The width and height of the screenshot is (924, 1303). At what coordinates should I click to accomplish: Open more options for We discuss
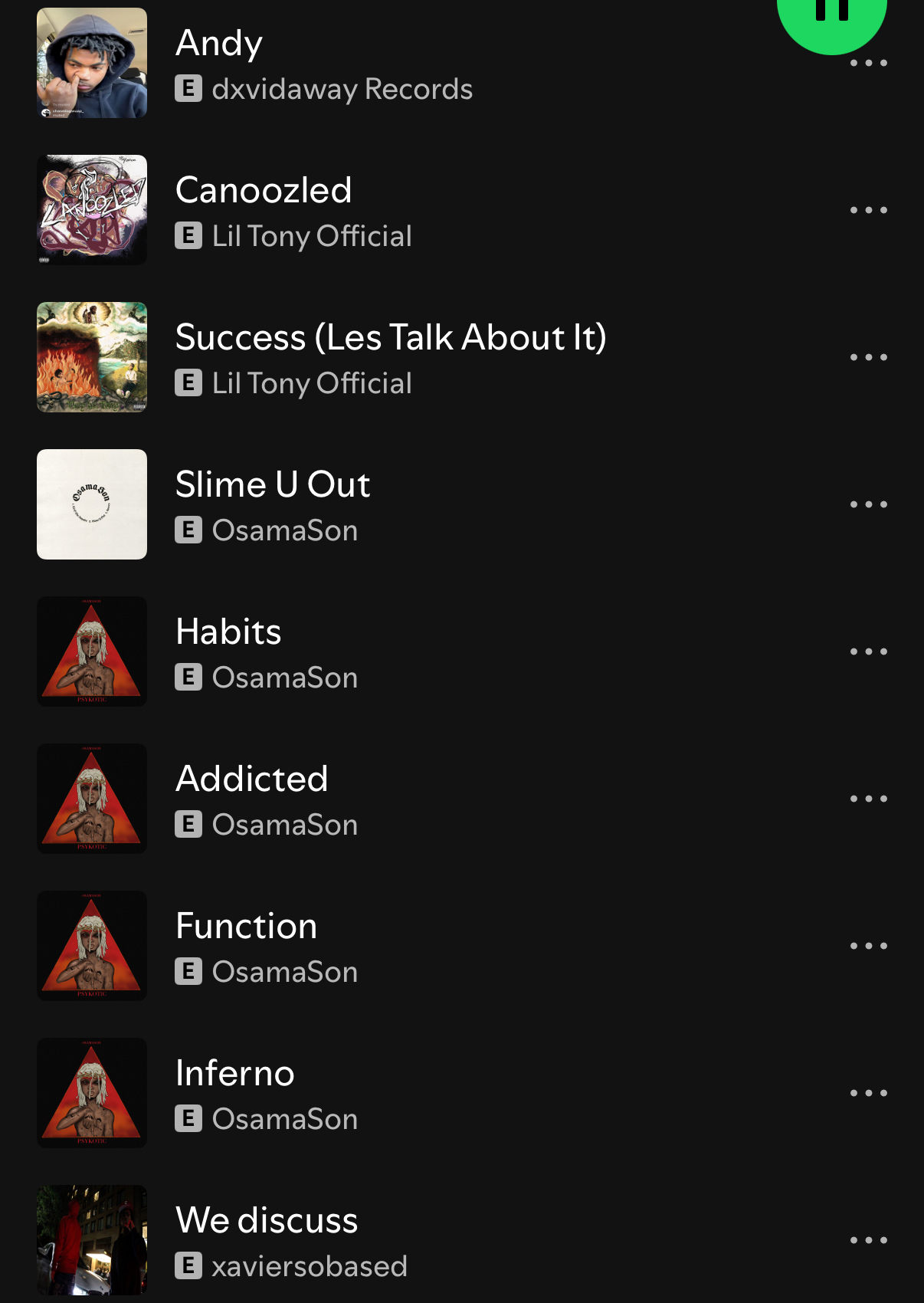pyautogui.click(x=868, y=1240)
